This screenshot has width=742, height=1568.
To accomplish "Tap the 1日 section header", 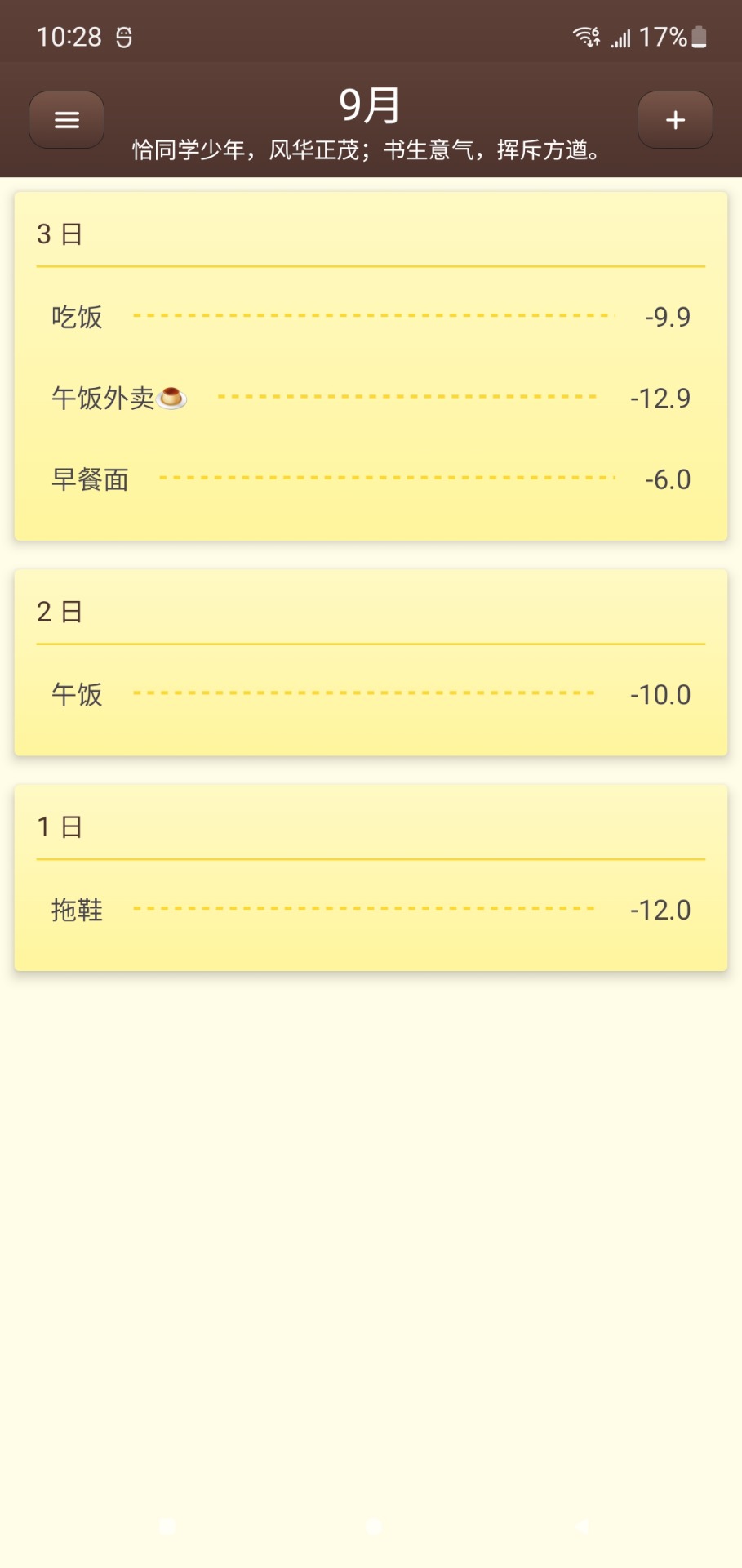I will (59, 826).
